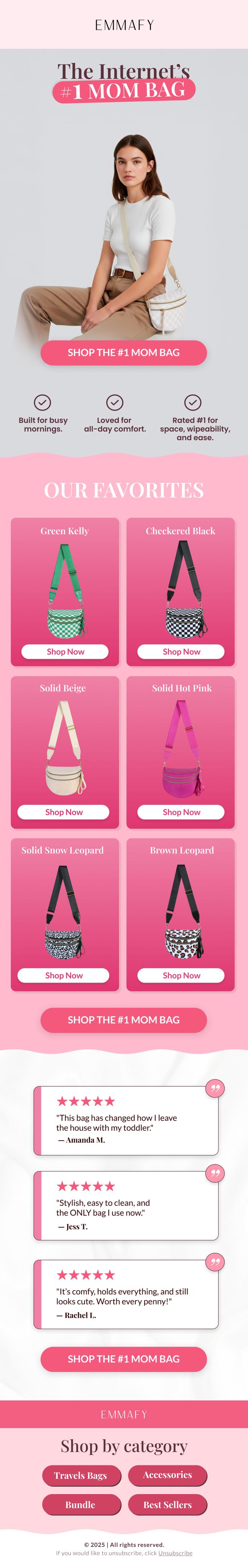Viewport: 248px width, 1568px height.
Task: Shop the Brown Leopard bag
Action: tap(181, 975)
